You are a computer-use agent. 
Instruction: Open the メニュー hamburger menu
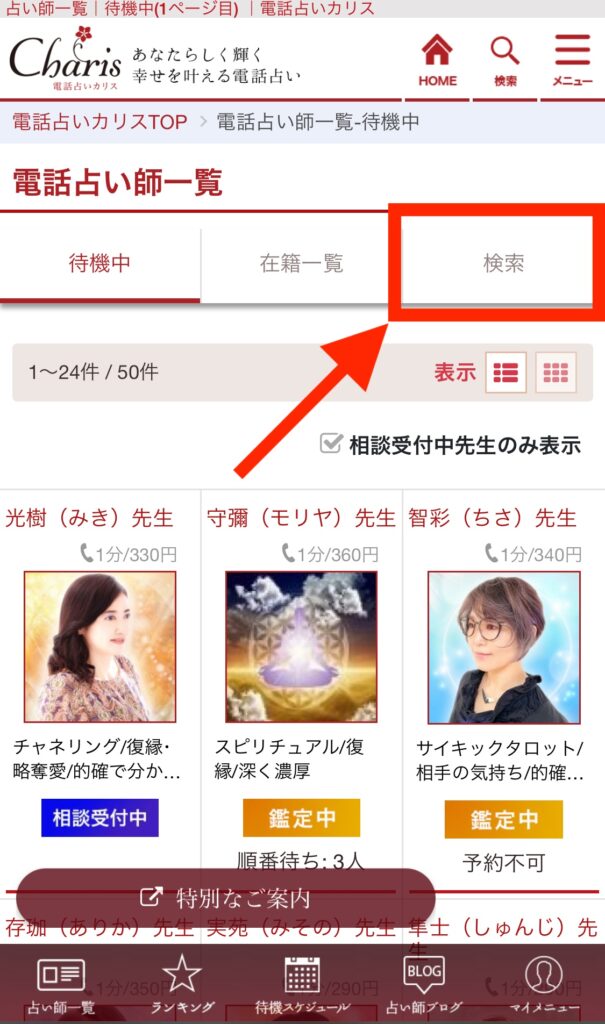point(572,60)
